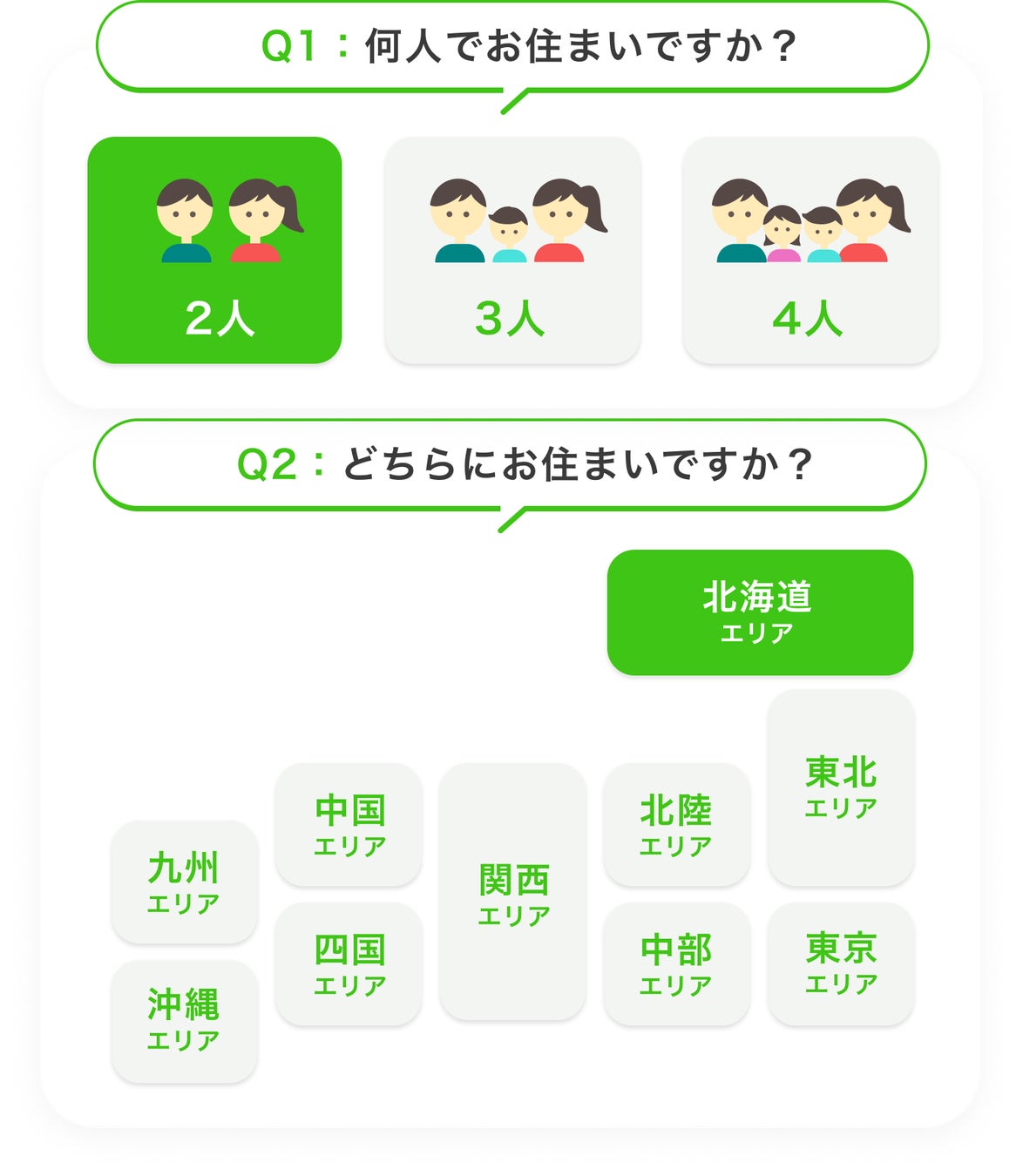The width and height of the screenshot is (1023, 1176).
Task: Pick the 4人 household option
Action: [810, 250]
